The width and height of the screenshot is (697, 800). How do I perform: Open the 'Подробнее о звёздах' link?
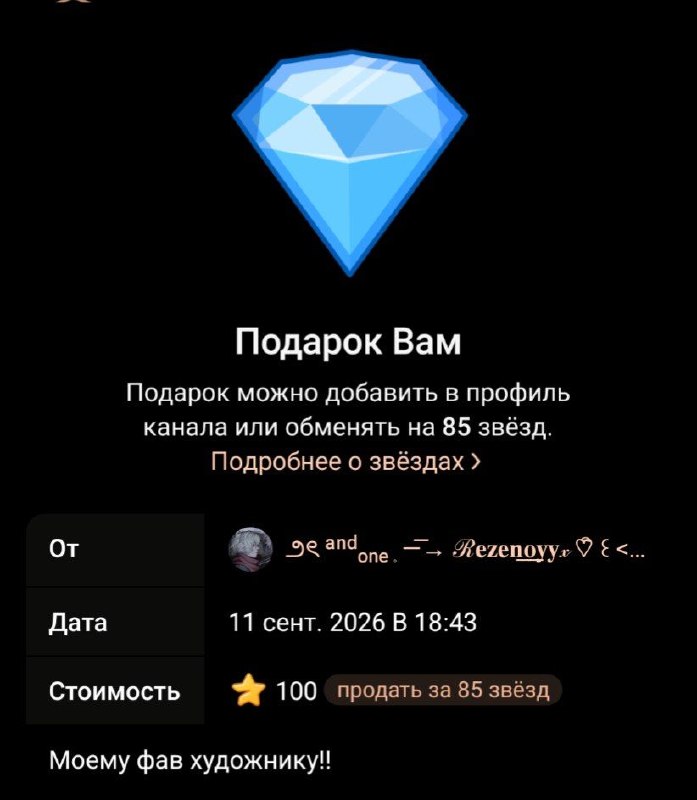pos(346,461)
